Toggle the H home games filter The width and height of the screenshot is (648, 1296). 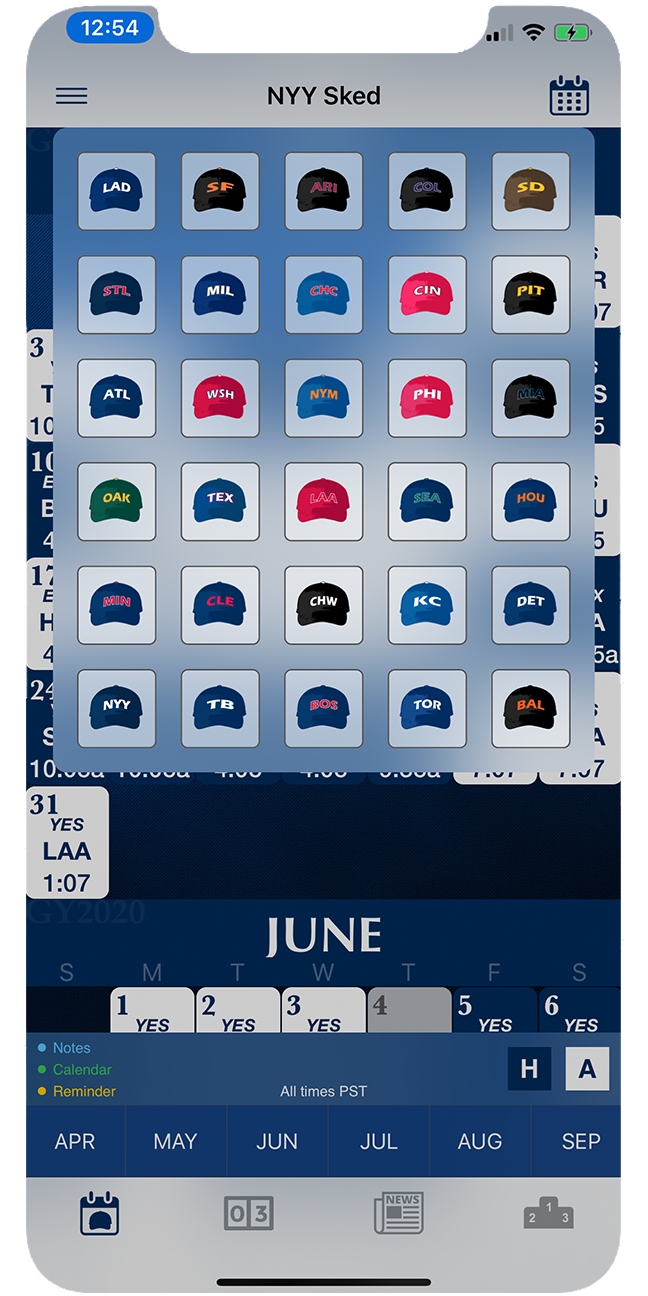point(529,1069)
